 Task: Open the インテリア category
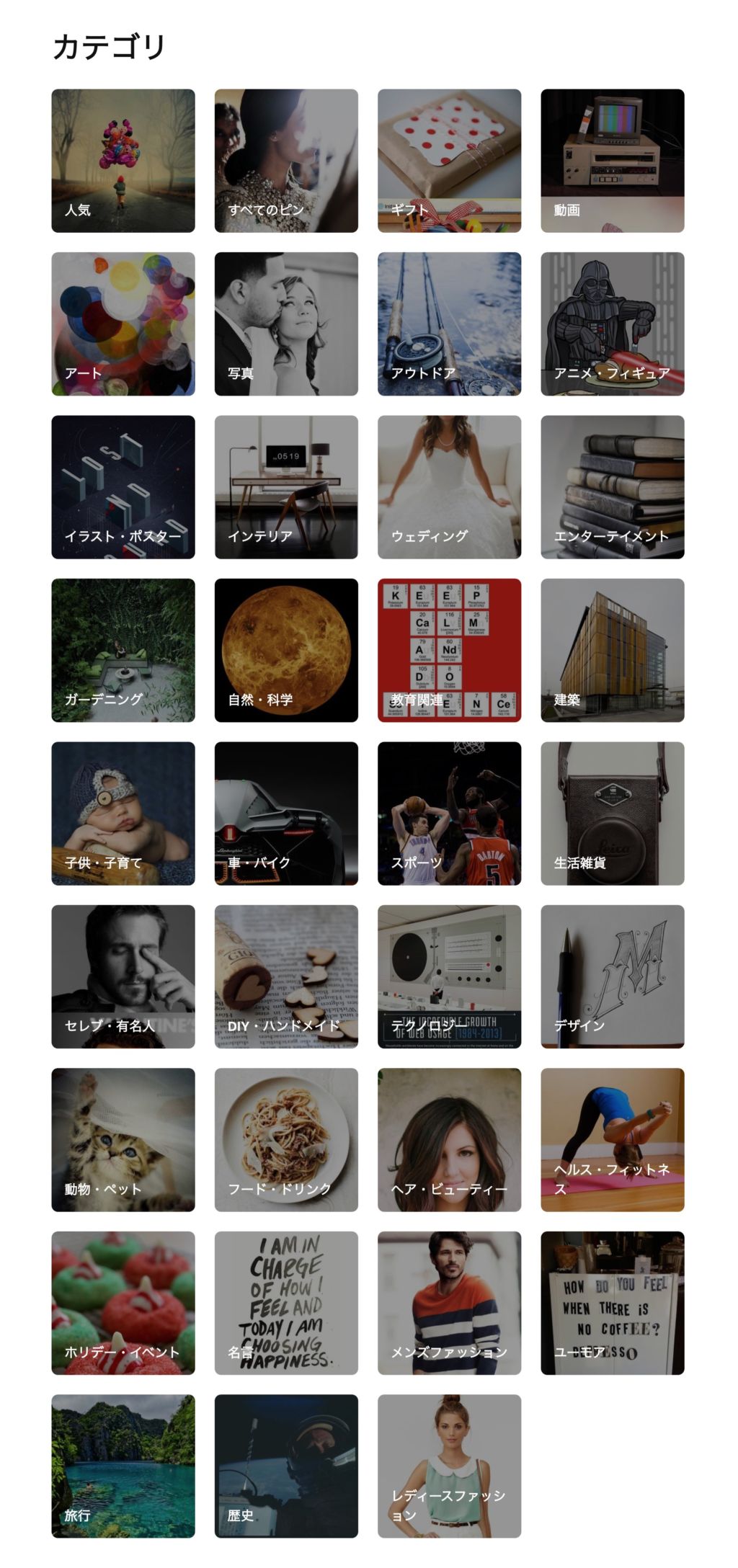point(286,486)
